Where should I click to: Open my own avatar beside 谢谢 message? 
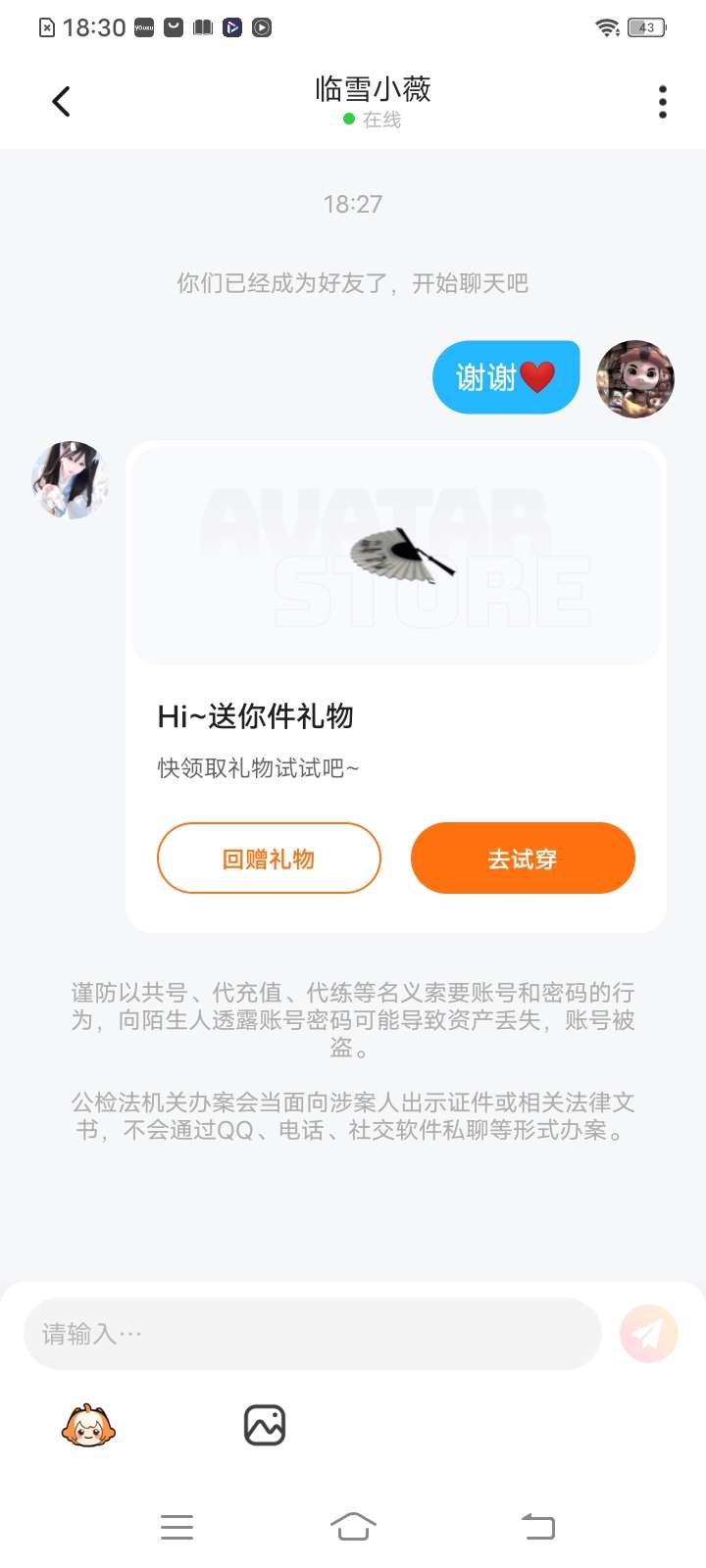[x=635, y=379]
